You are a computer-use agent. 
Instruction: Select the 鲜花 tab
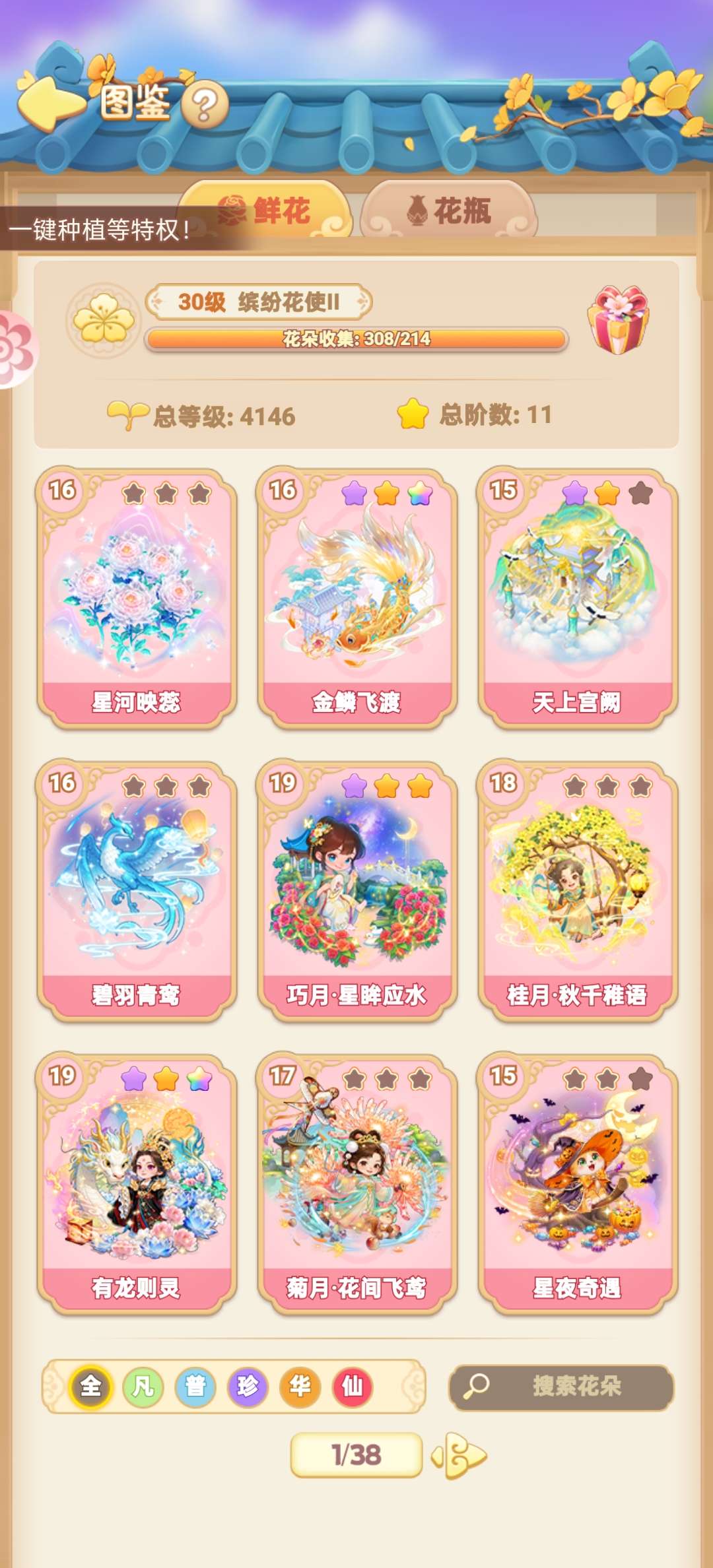pos(267,211)
